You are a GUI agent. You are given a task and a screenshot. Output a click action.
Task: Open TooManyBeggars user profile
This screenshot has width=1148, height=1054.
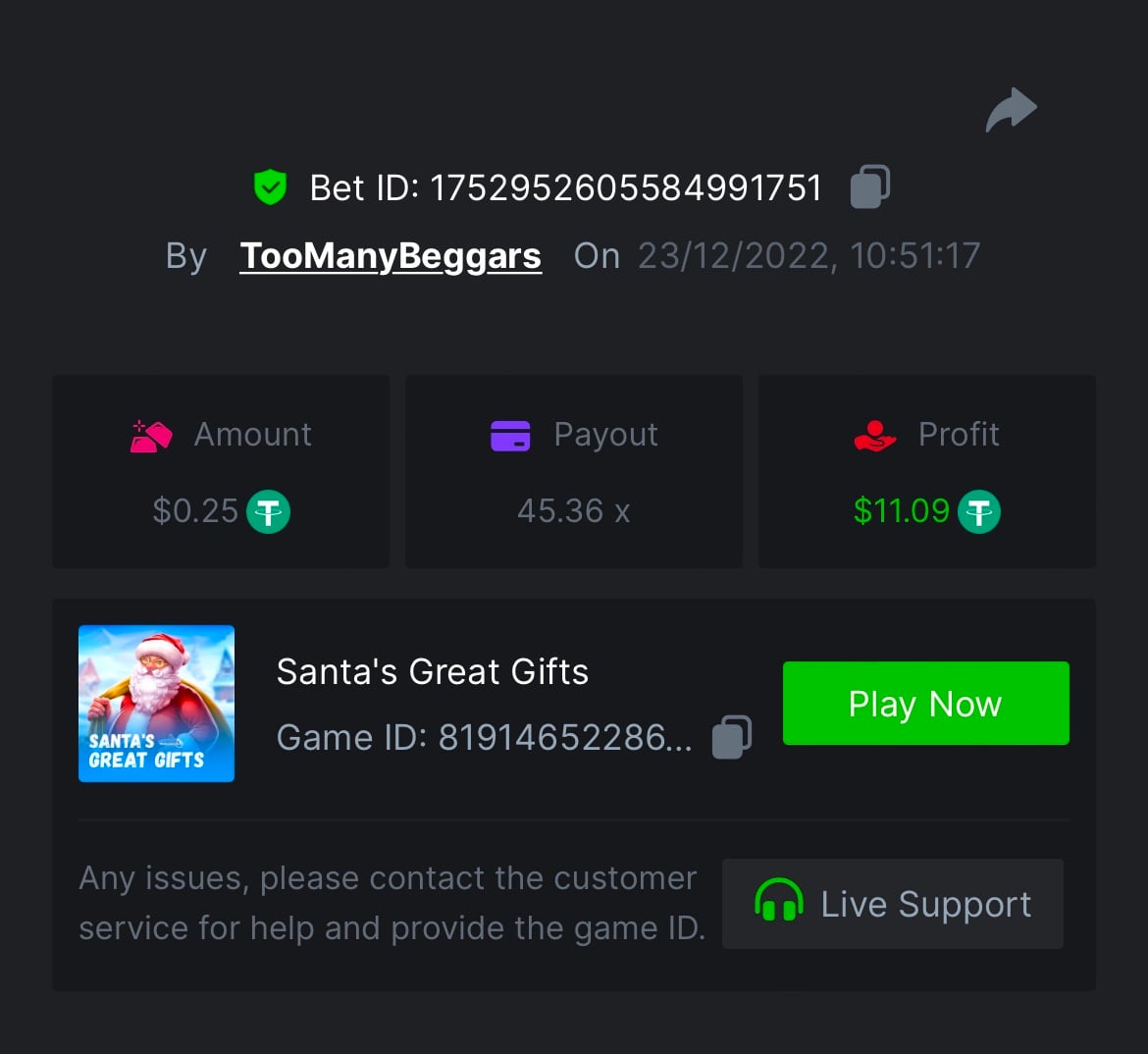click(391, 256)
